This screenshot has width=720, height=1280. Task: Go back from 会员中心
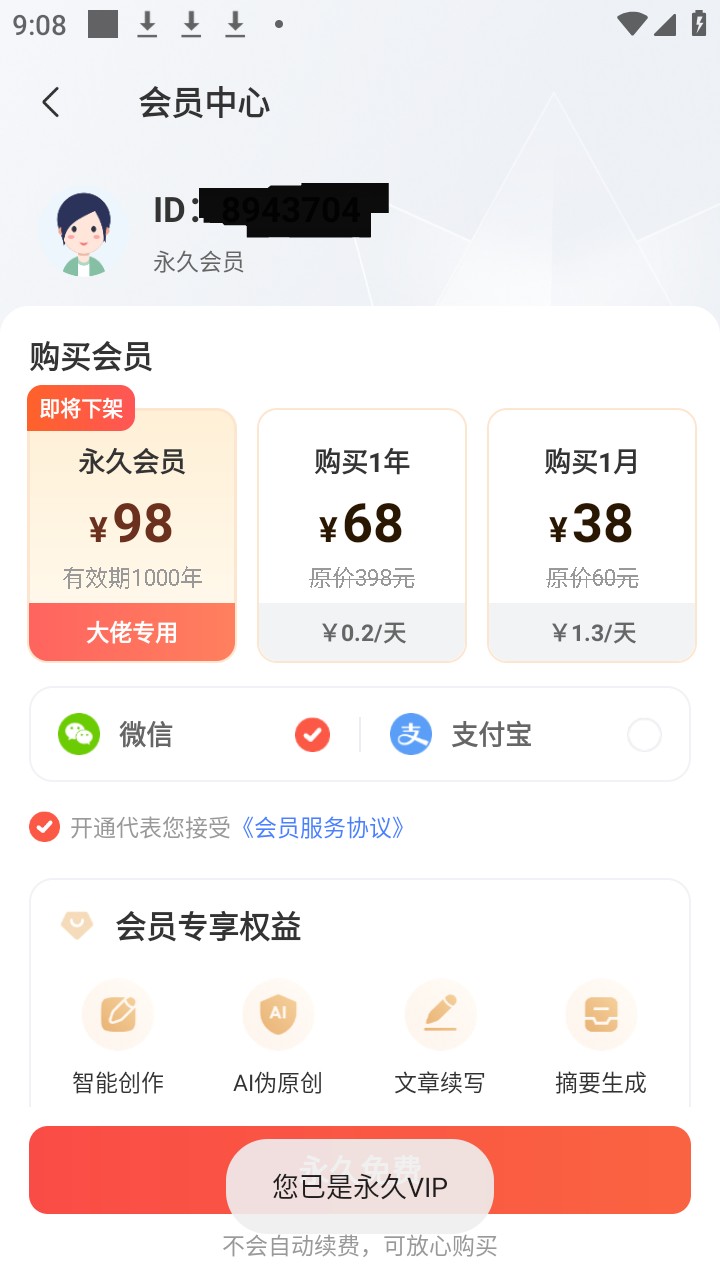(x=51, y=102)
